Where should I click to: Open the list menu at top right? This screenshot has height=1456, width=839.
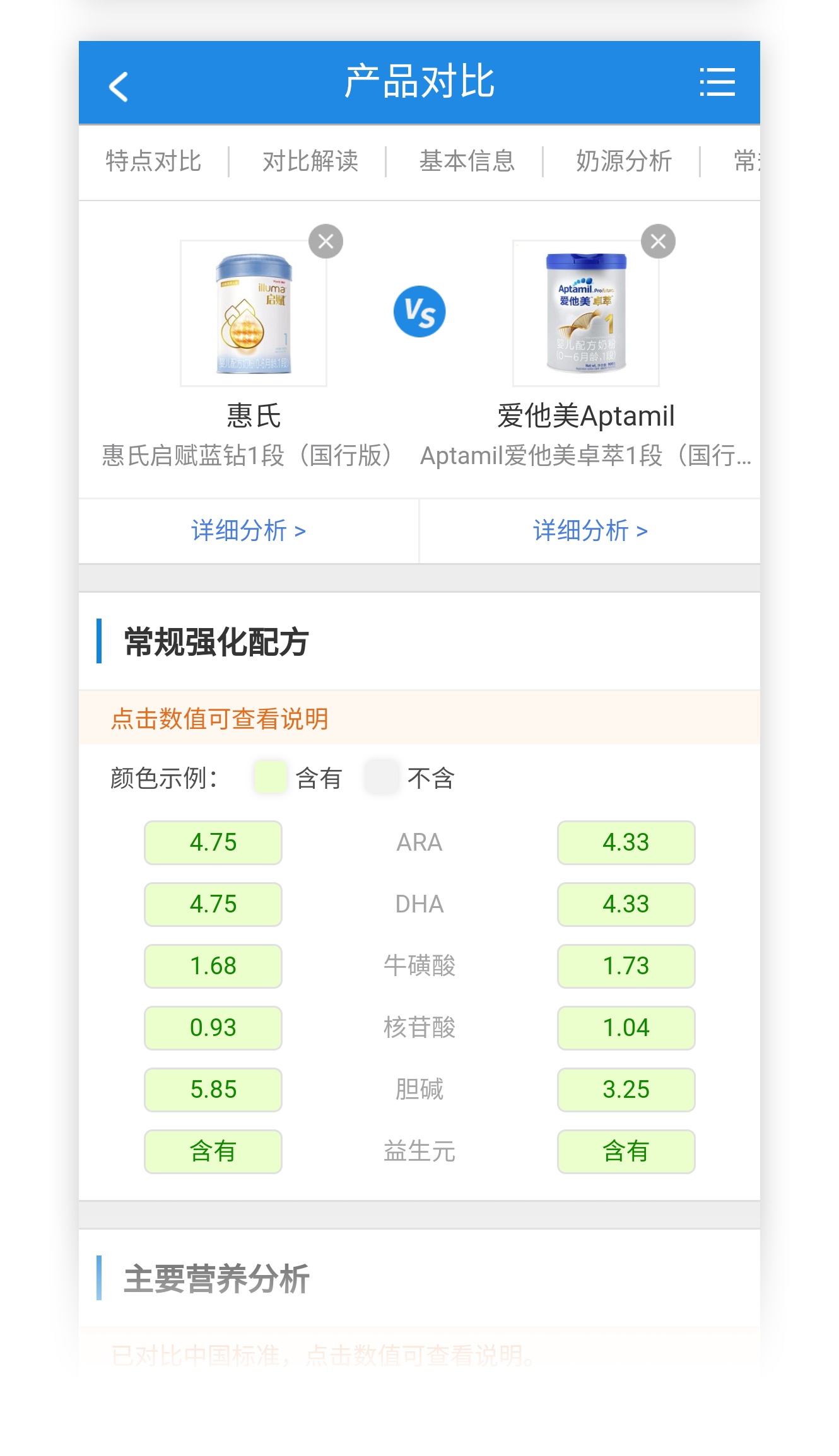717,82
